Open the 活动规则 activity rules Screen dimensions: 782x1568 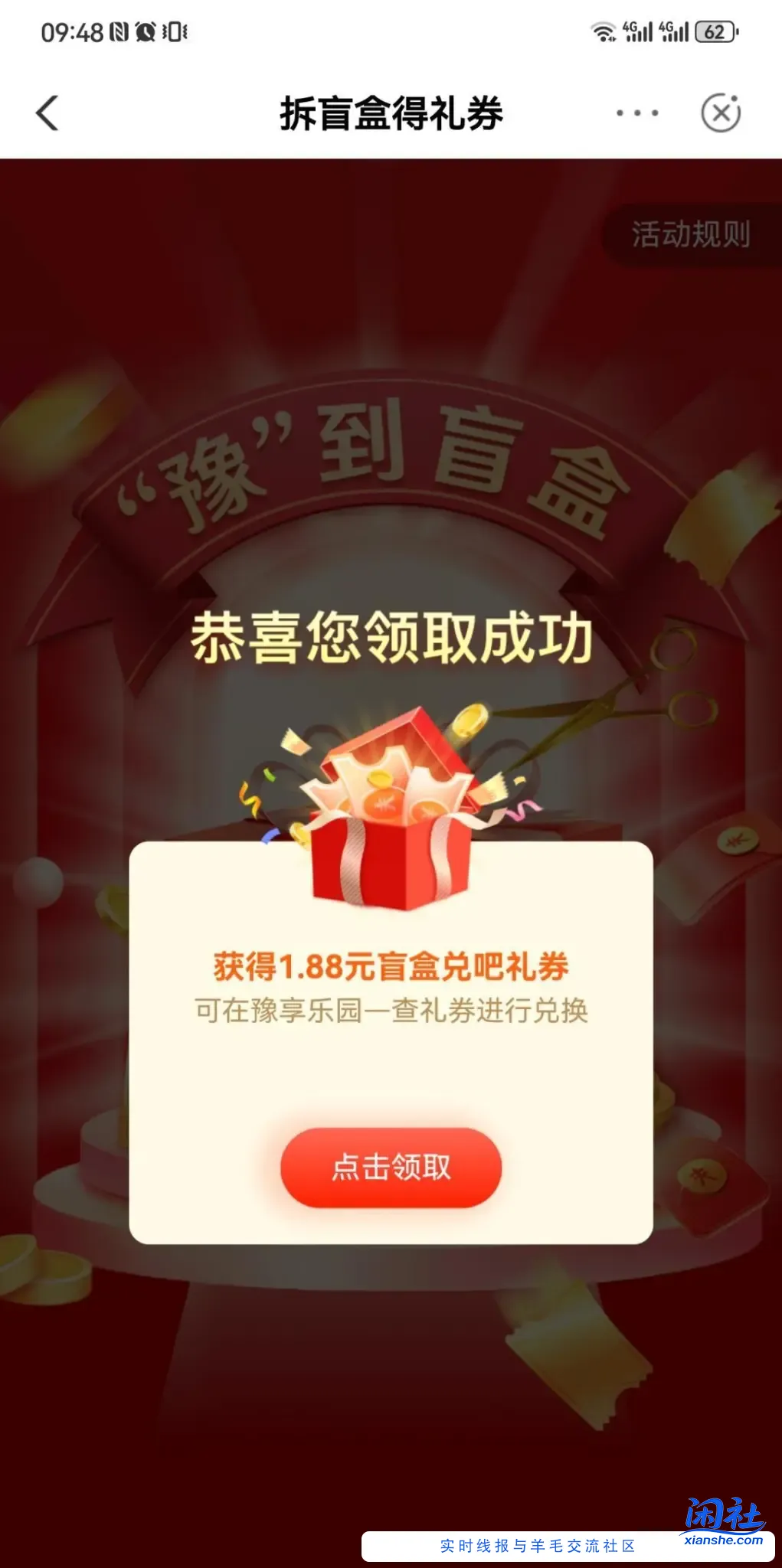[x=691, y=234]
